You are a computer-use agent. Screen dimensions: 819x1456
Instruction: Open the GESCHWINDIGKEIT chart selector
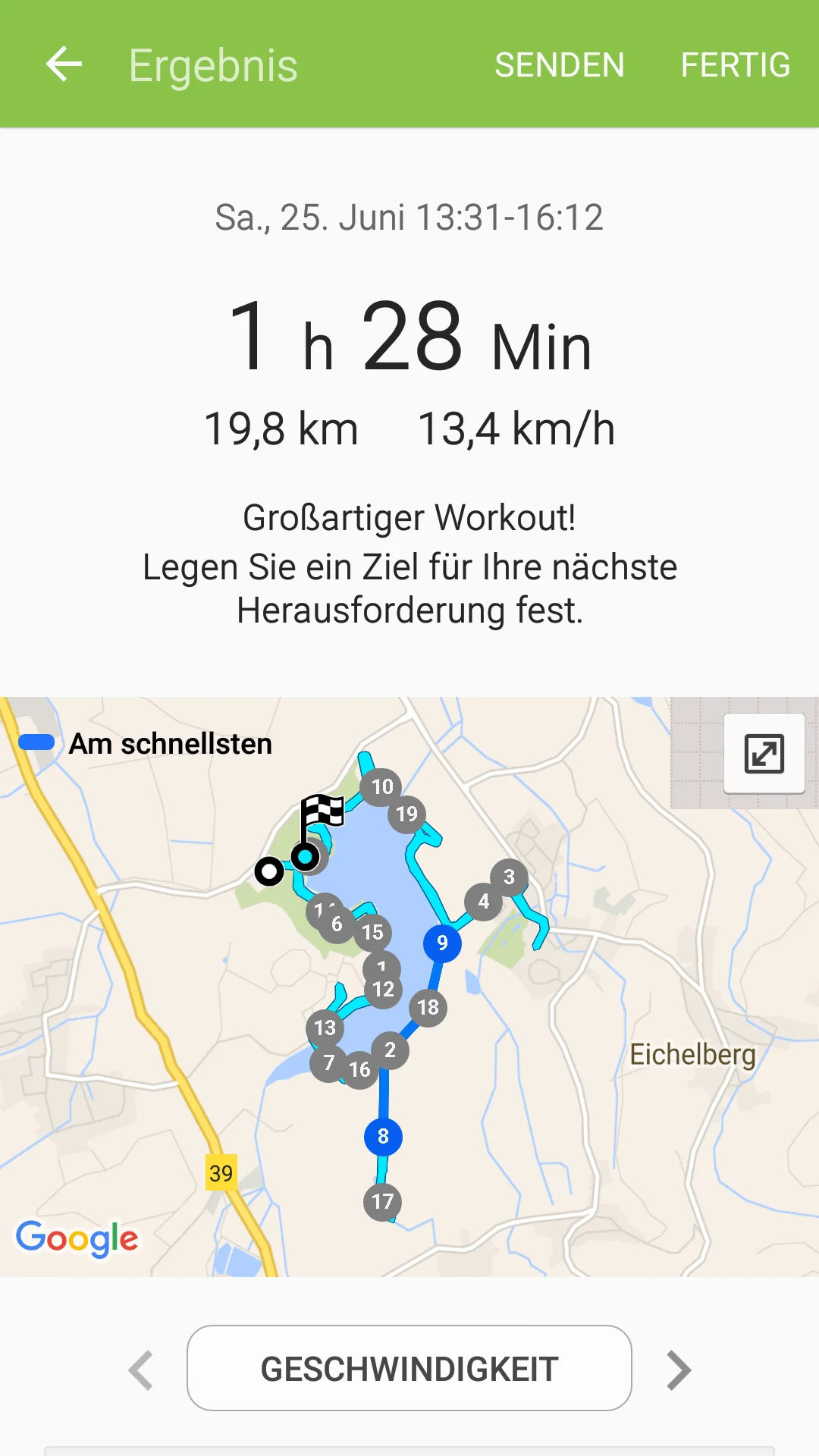click(x=409, y=1369)
